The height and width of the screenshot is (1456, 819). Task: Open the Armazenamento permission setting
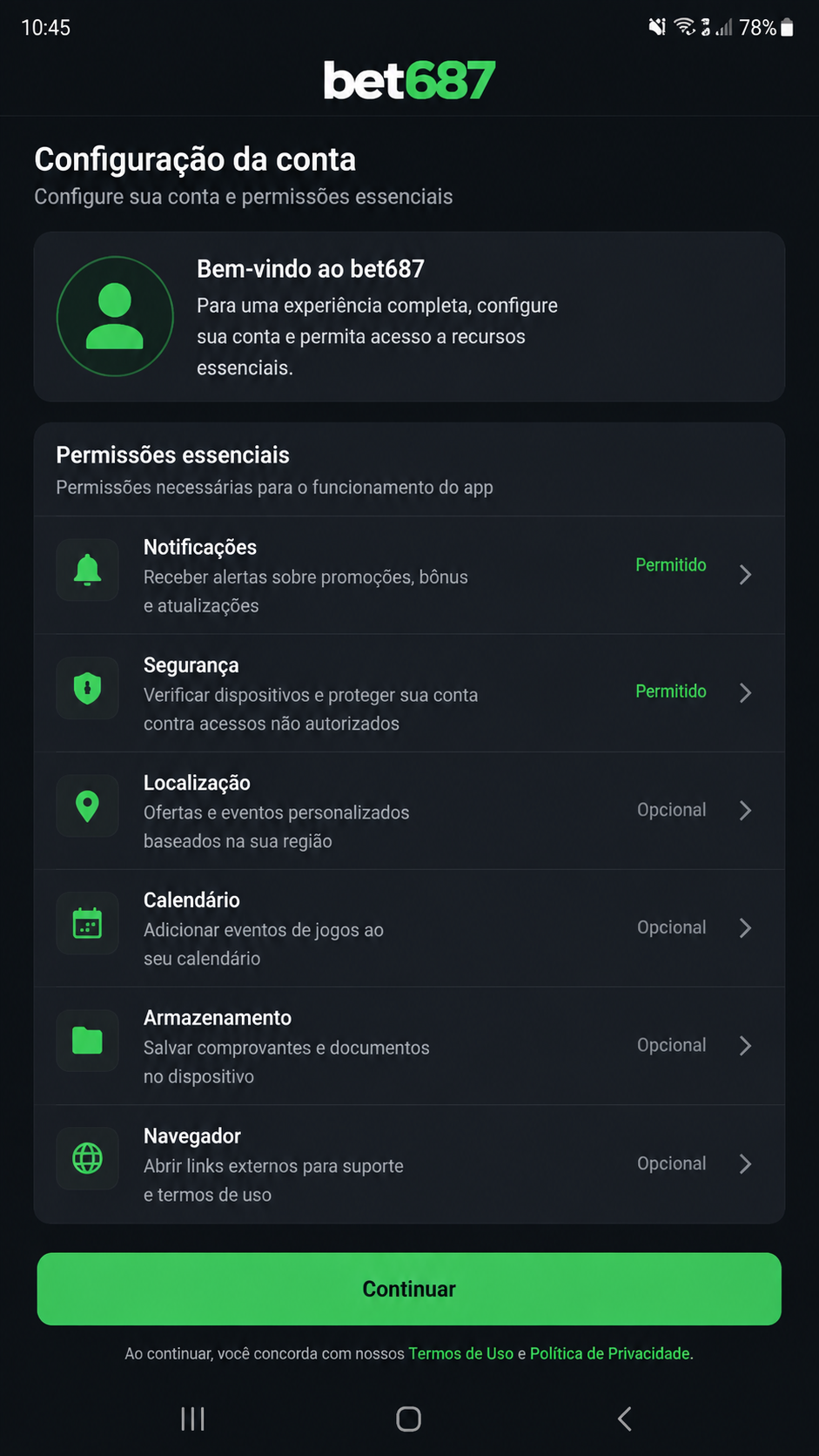coord(409,1046)
